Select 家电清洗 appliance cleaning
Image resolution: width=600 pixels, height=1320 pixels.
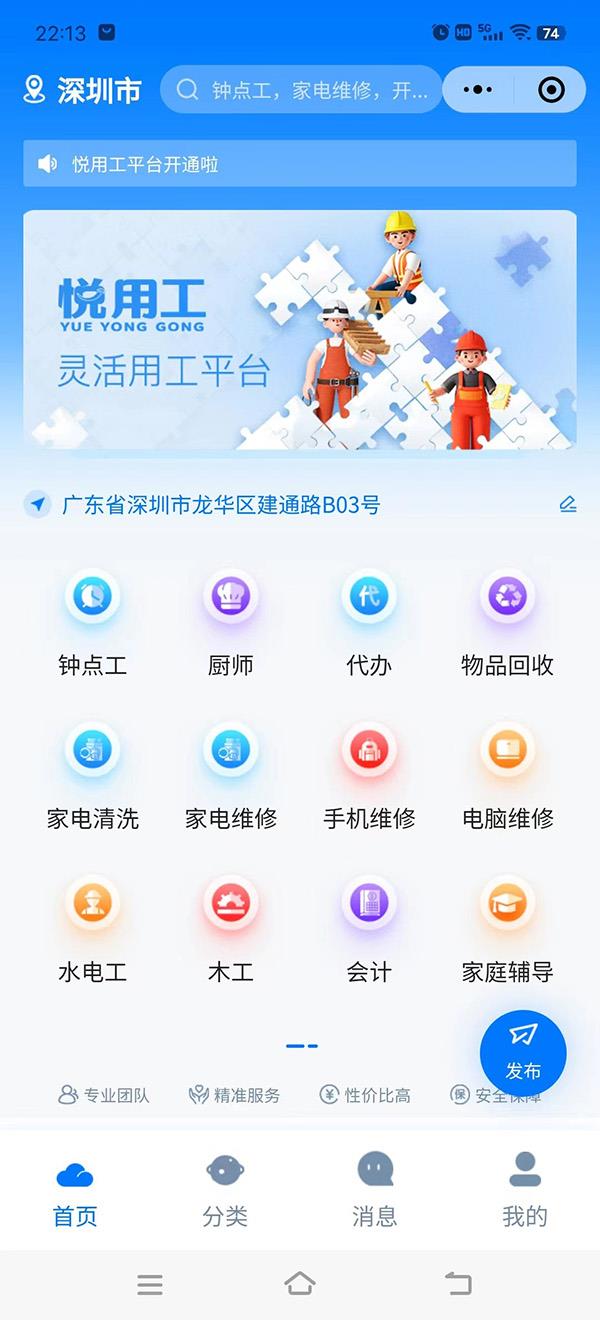click(92, 773)
